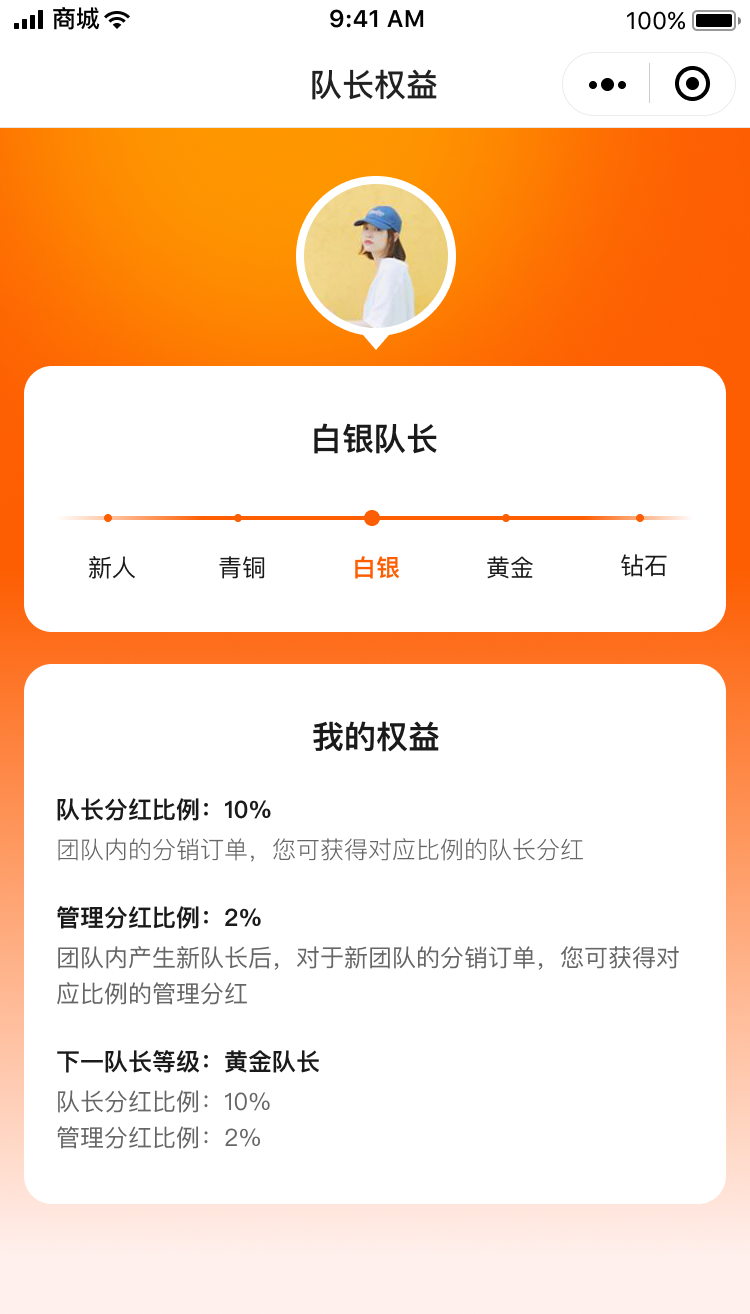Tap the 队长权益 page title
The height and width of the screenshot is (1314, 750).
[x=375, y=84]
